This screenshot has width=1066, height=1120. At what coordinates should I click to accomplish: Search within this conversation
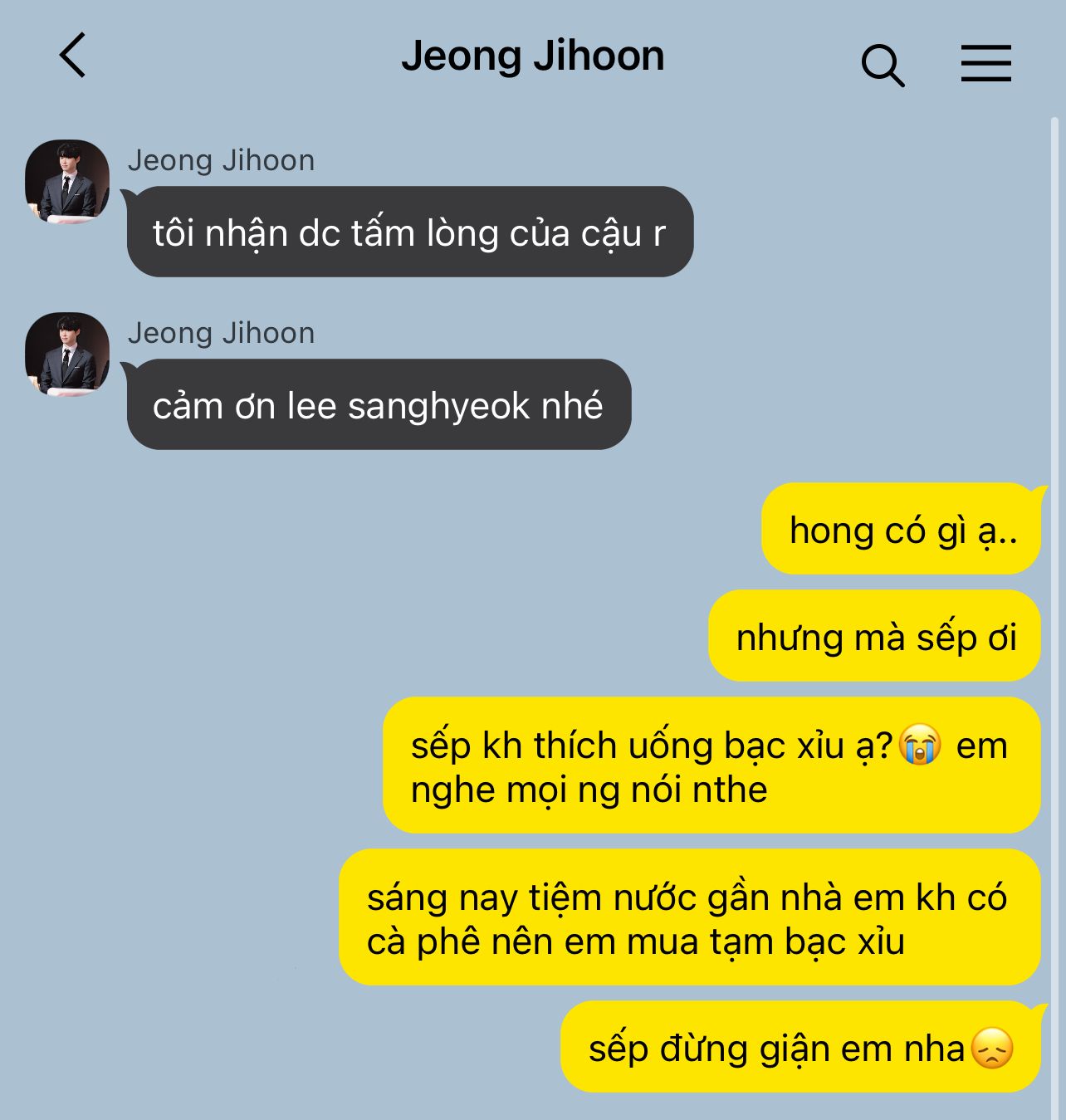tap(883, 65)
